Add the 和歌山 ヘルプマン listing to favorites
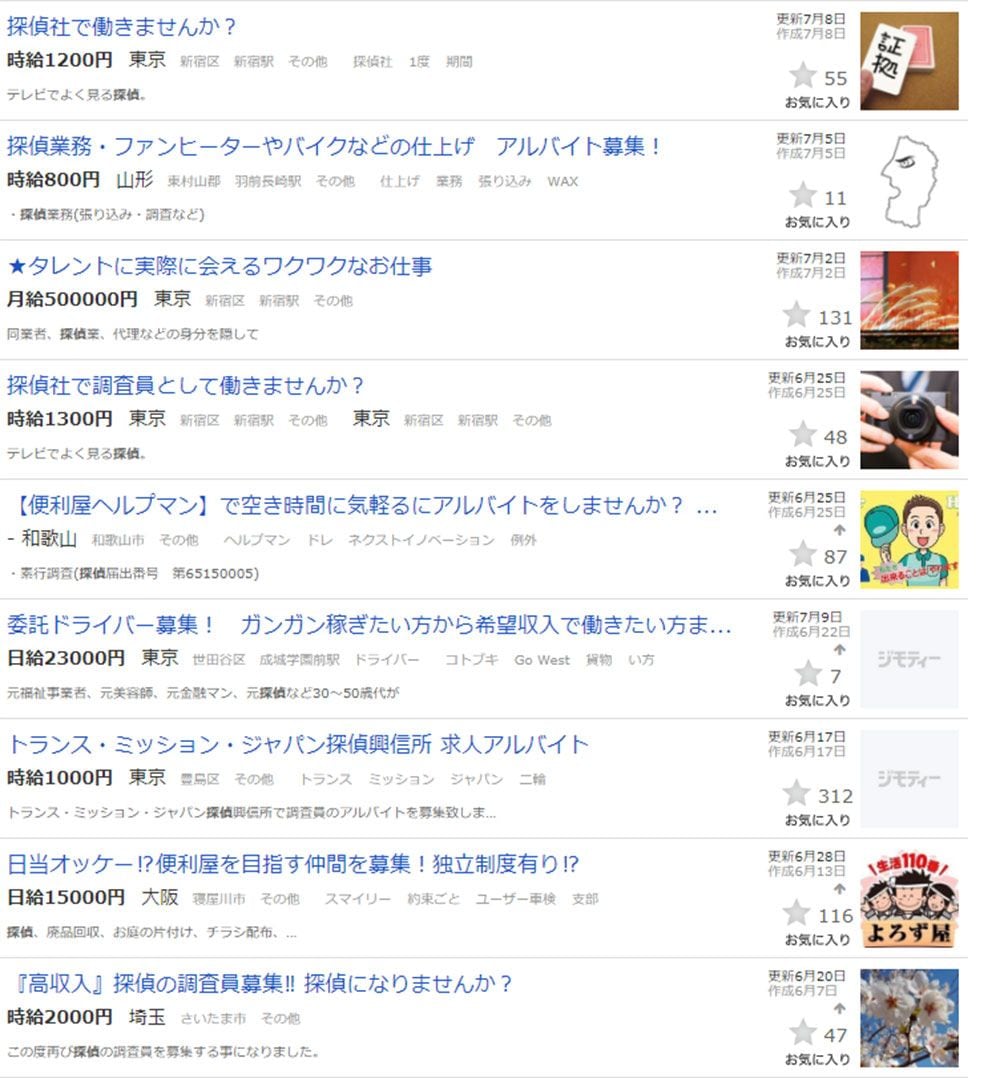 pyautogui.click(x=803, y=554)
